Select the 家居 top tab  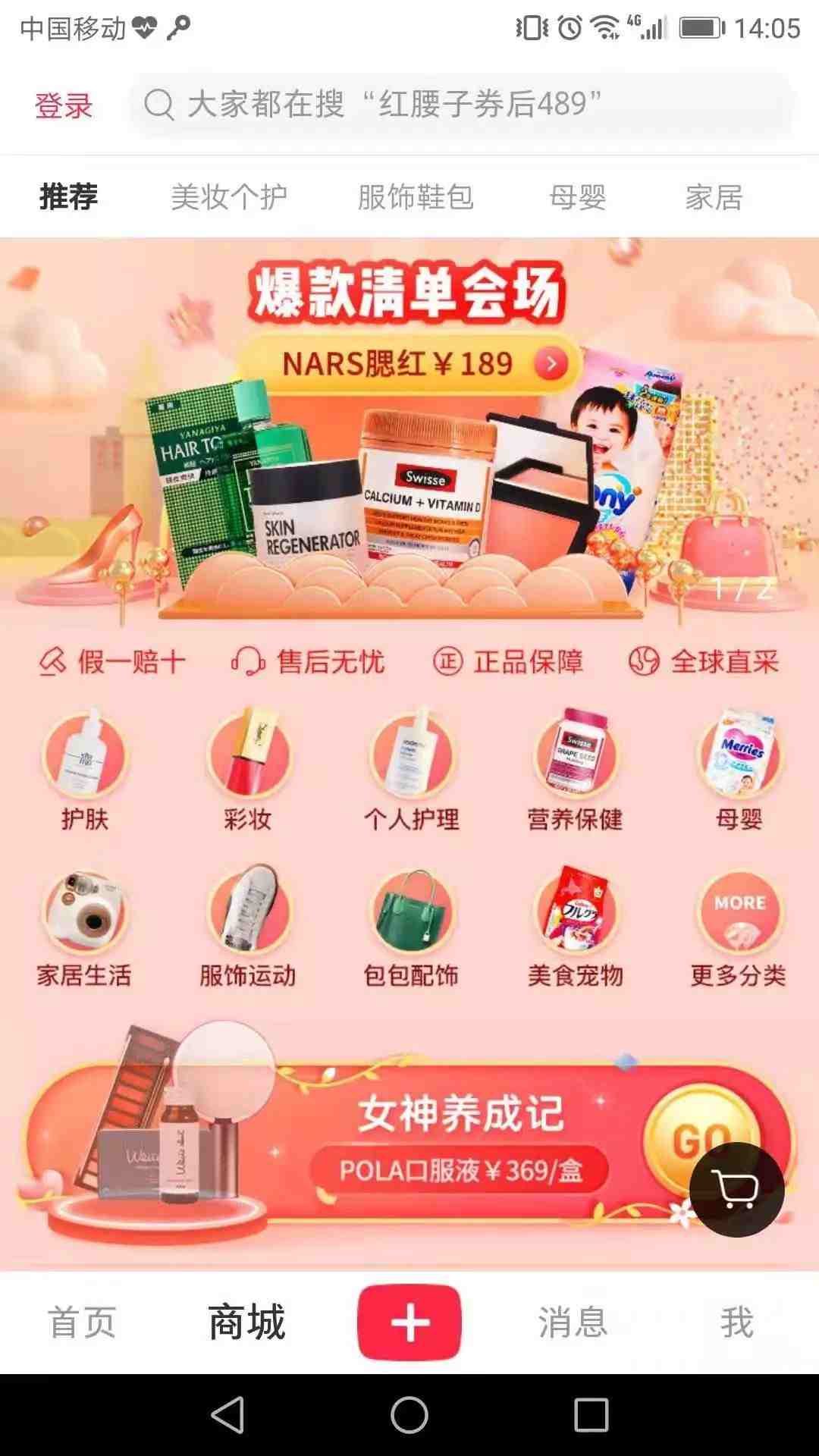[x=714, y=197]
